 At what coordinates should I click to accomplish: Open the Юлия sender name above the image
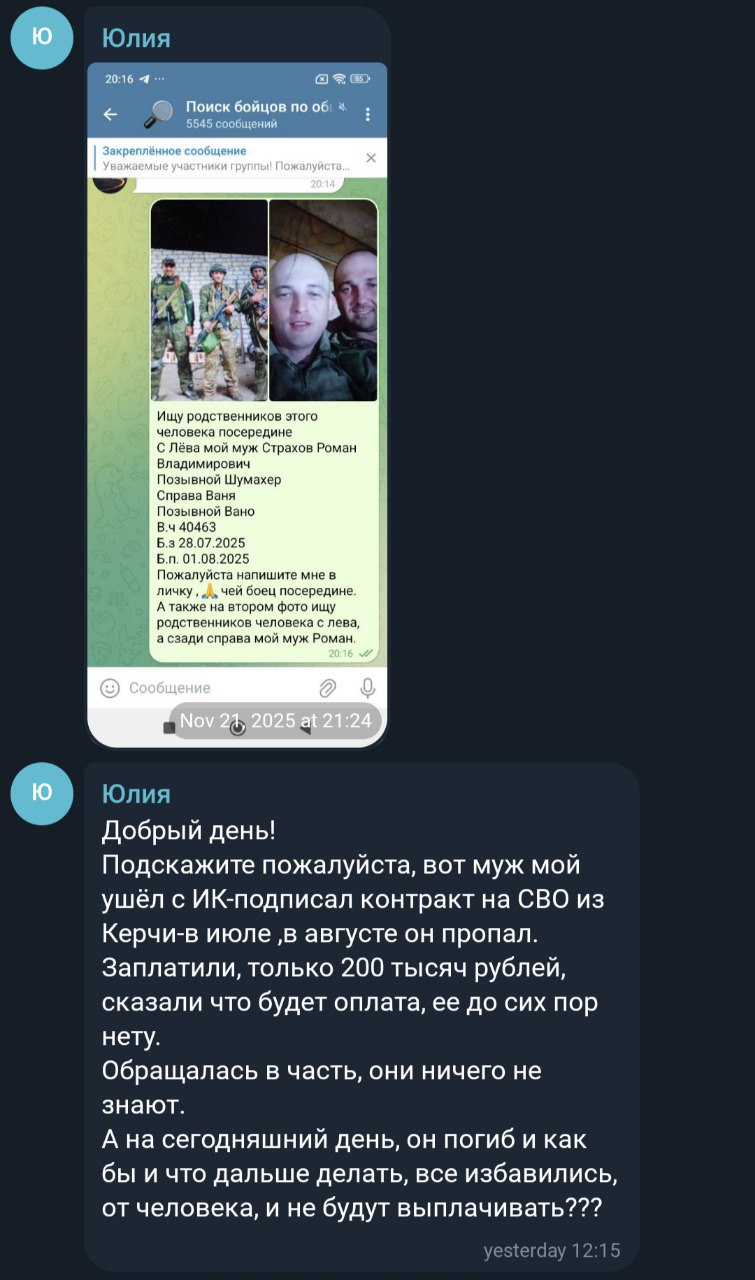coord(136,38)
